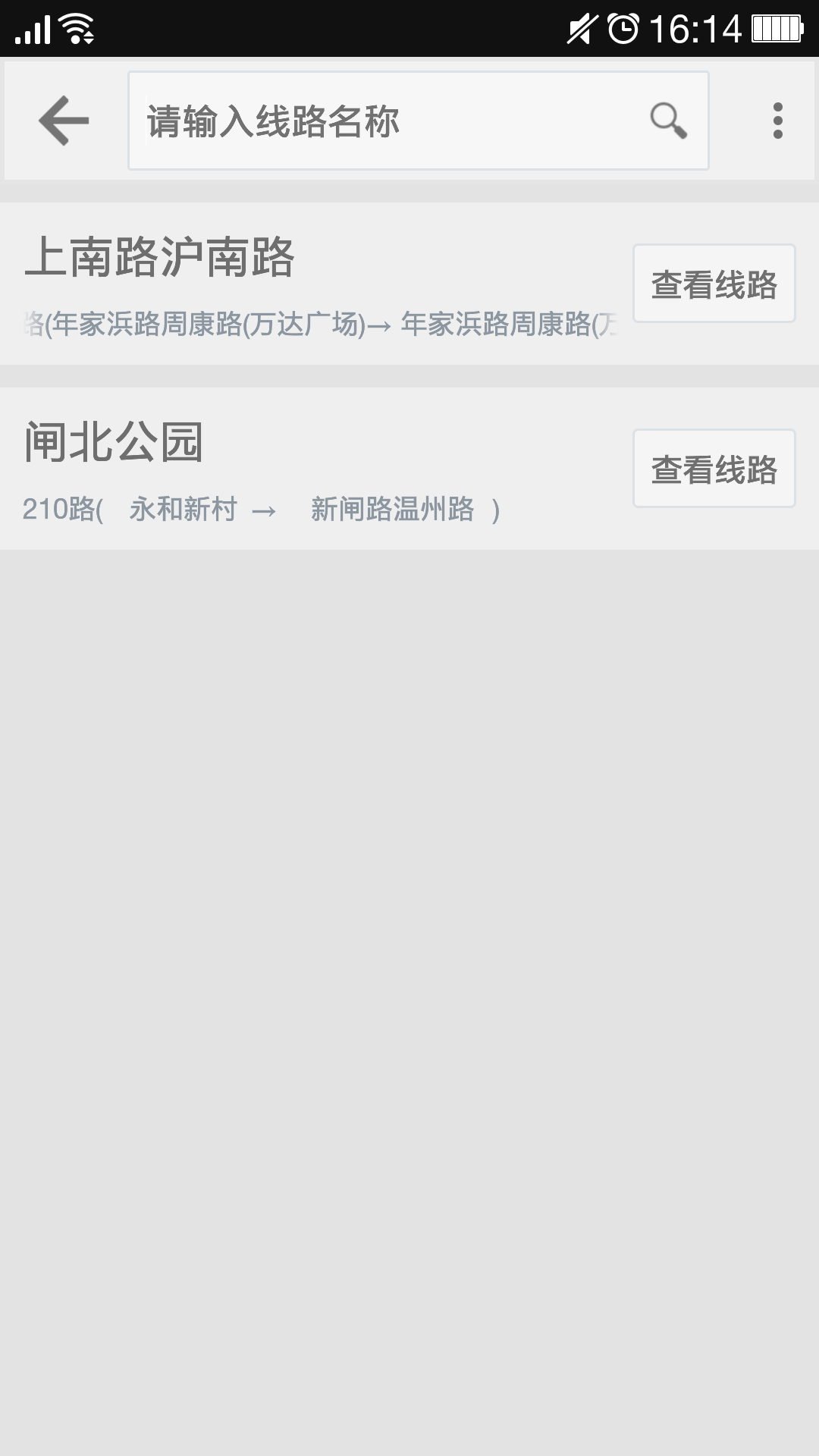Focus the route name input field
The width and height of the screenshot is (819, 1456).
(x=379, y=121)
